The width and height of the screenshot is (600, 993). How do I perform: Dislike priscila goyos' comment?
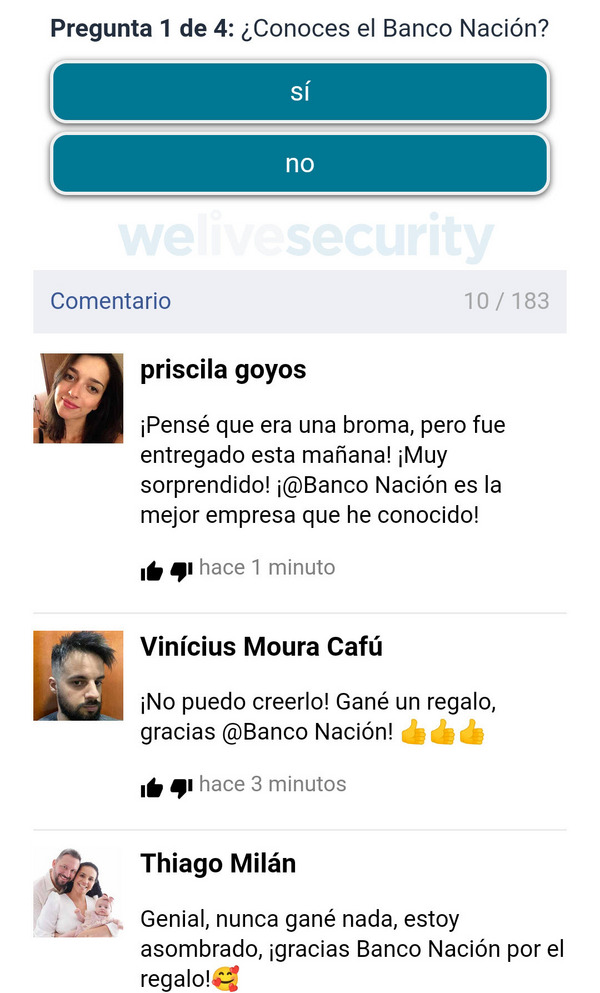[x=181, y=571]
